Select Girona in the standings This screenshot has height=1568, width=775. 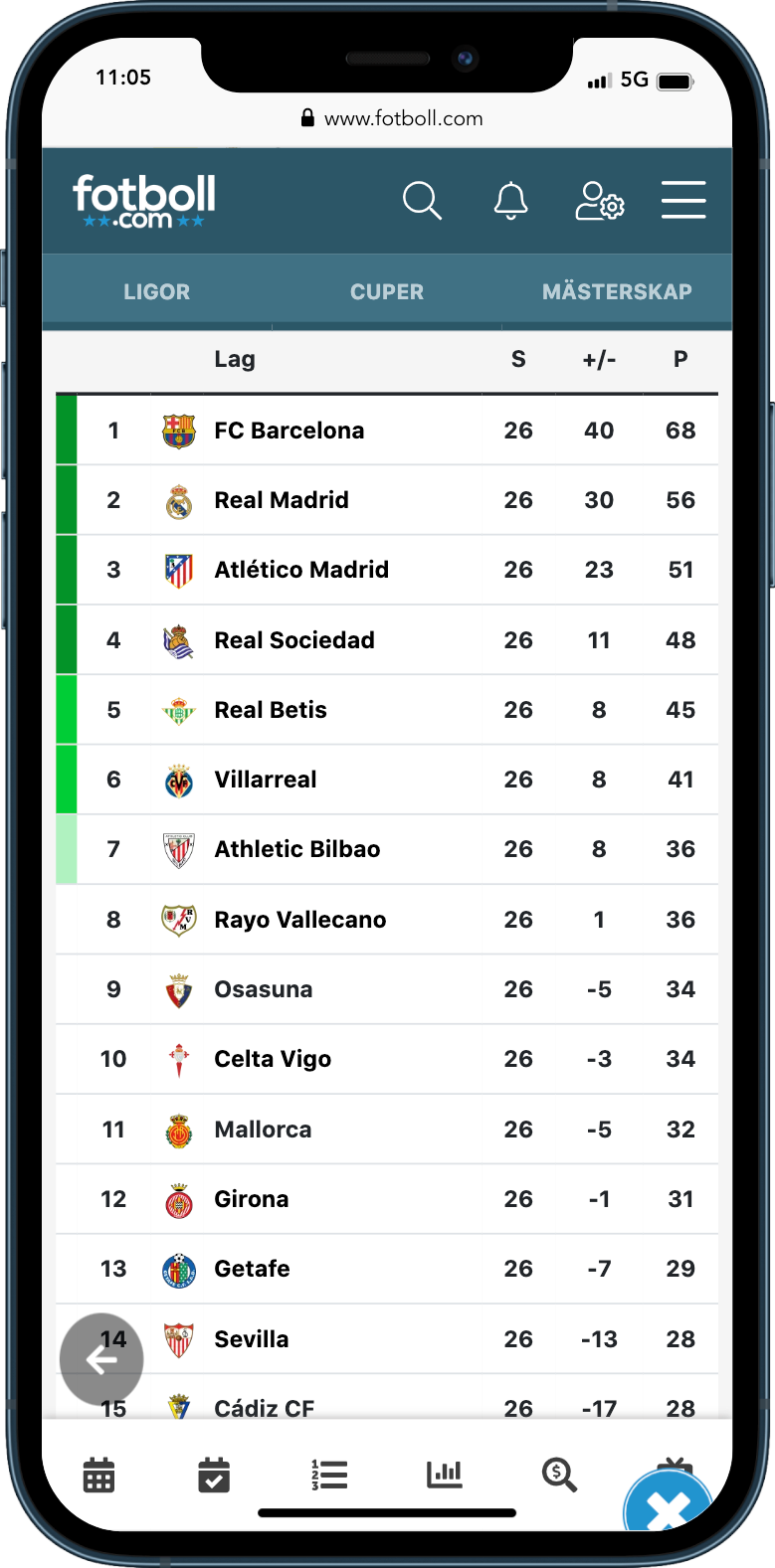coord(387,1199)
